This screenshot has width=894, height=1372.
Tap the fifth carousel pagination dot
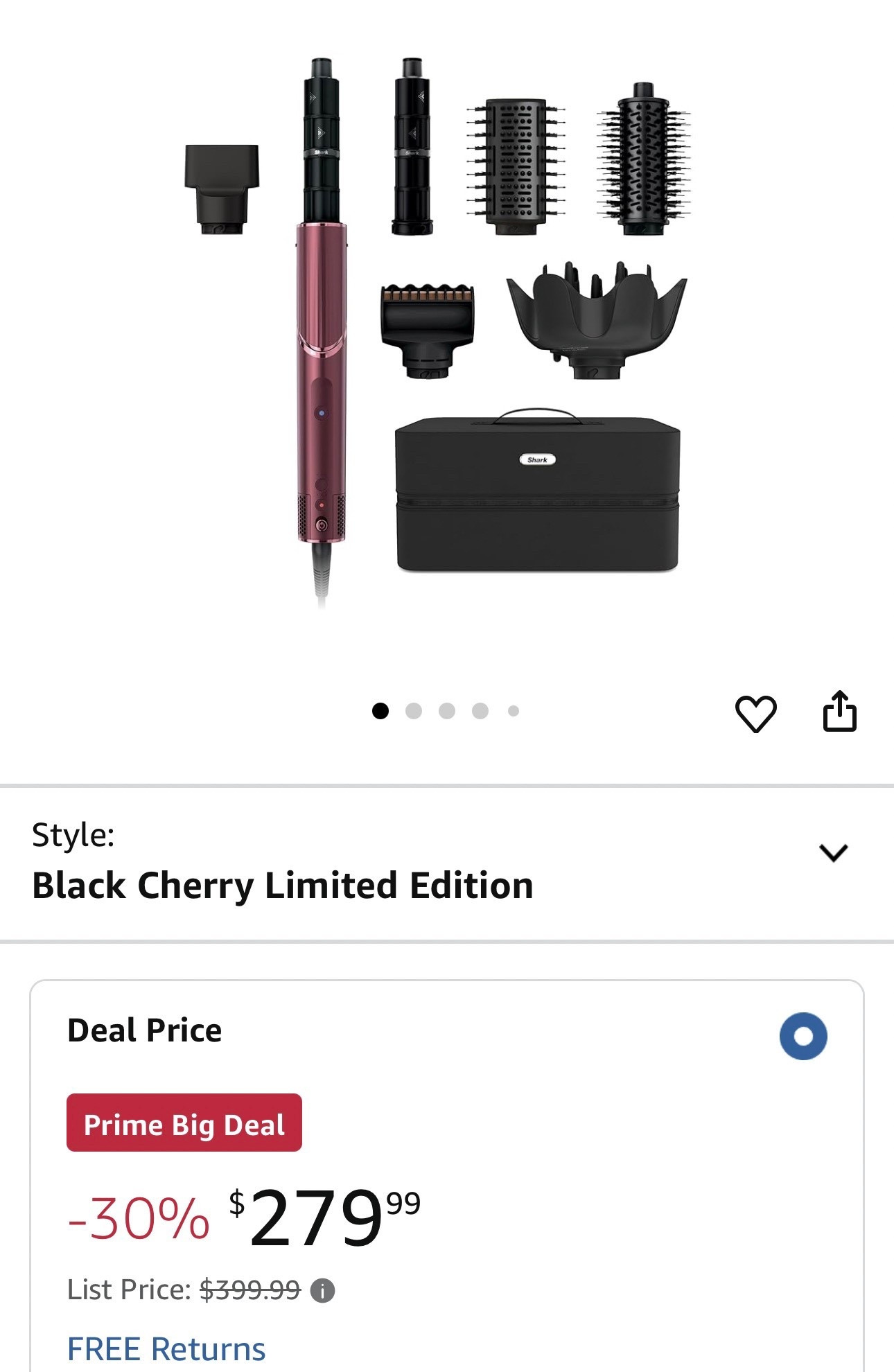(x=513, y=710)
